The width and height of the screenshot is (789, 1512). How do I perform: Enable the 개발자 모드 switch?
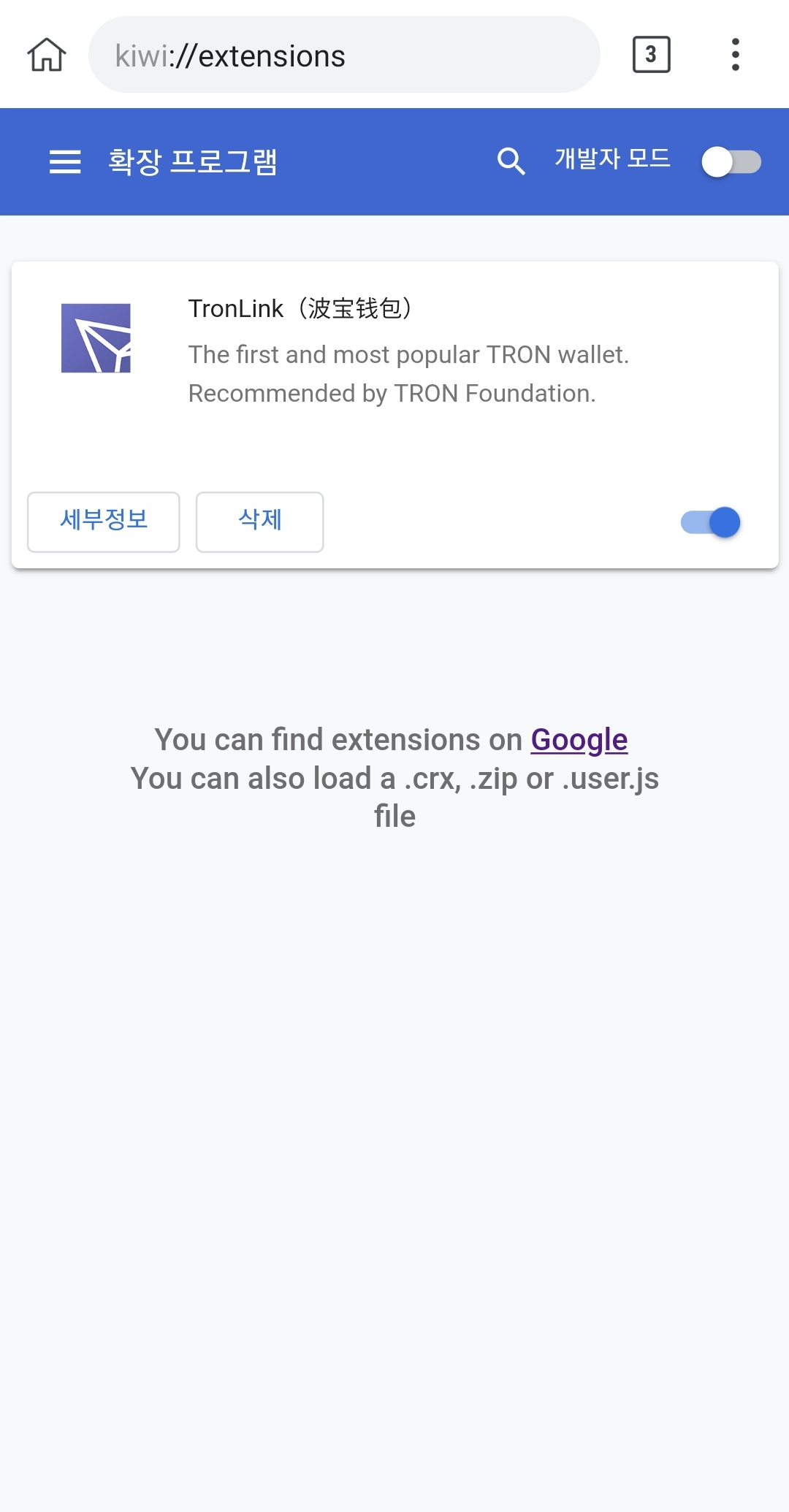731,161
